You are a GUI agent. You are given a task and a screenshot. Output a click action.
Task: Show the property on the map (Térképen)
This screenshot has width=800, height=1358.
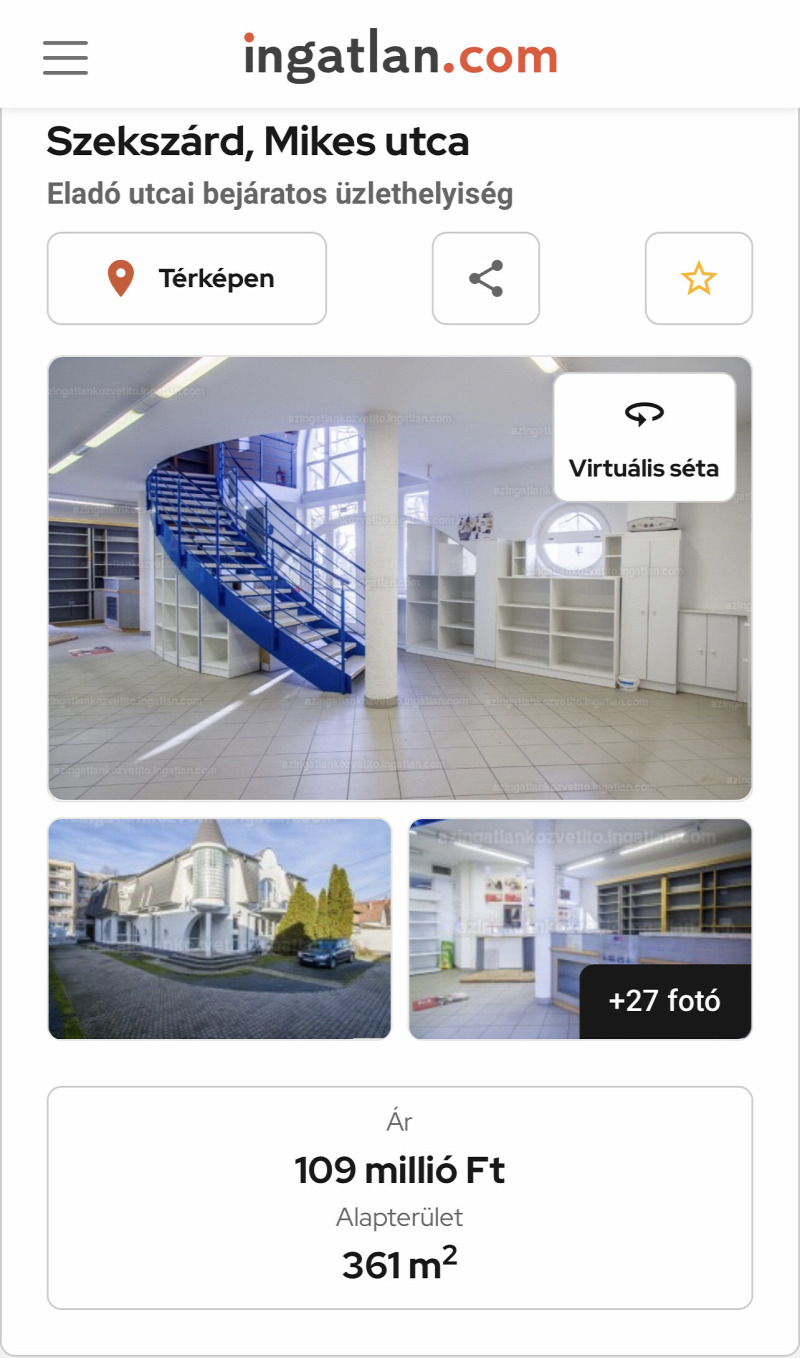187,279
